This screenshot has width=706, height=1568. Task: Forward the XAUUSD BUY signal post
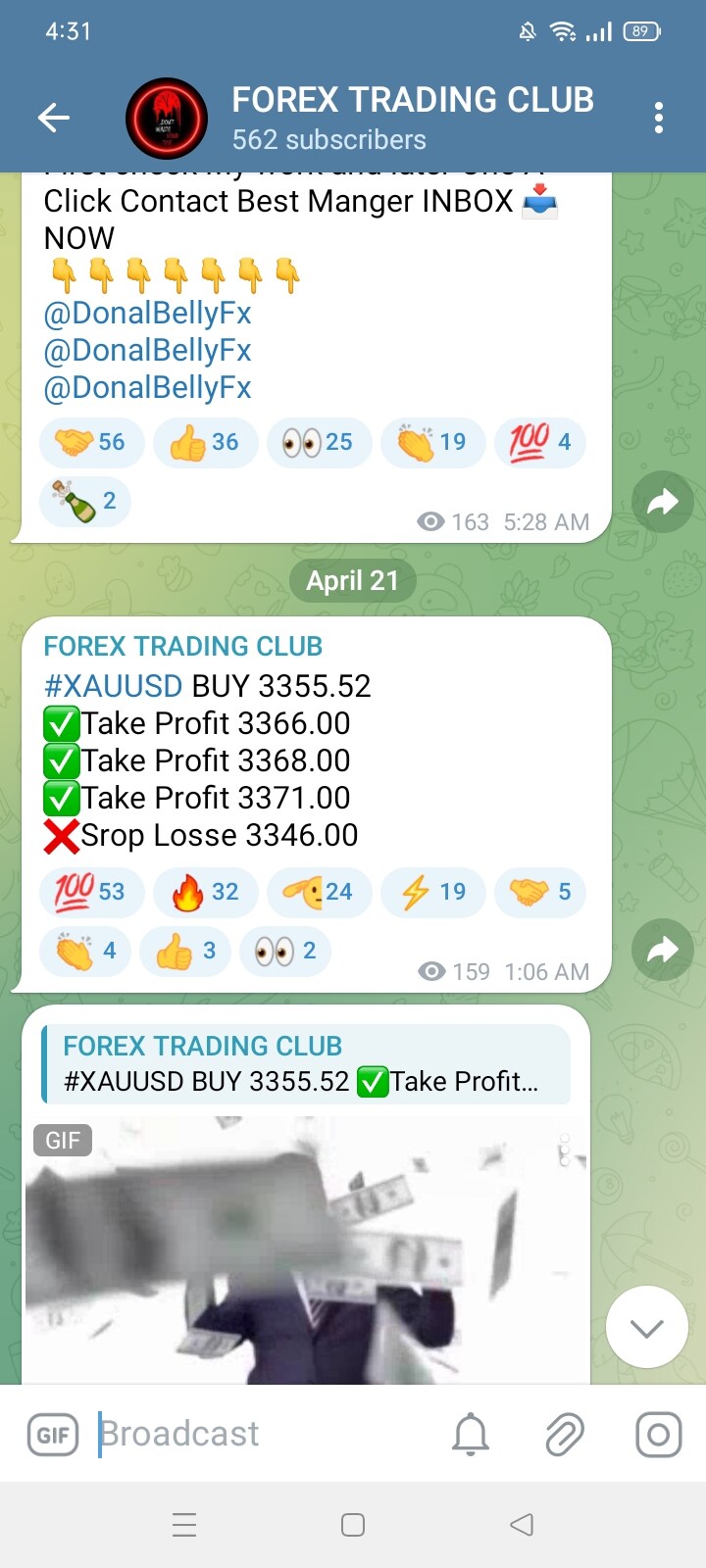[x=662, y=950]
